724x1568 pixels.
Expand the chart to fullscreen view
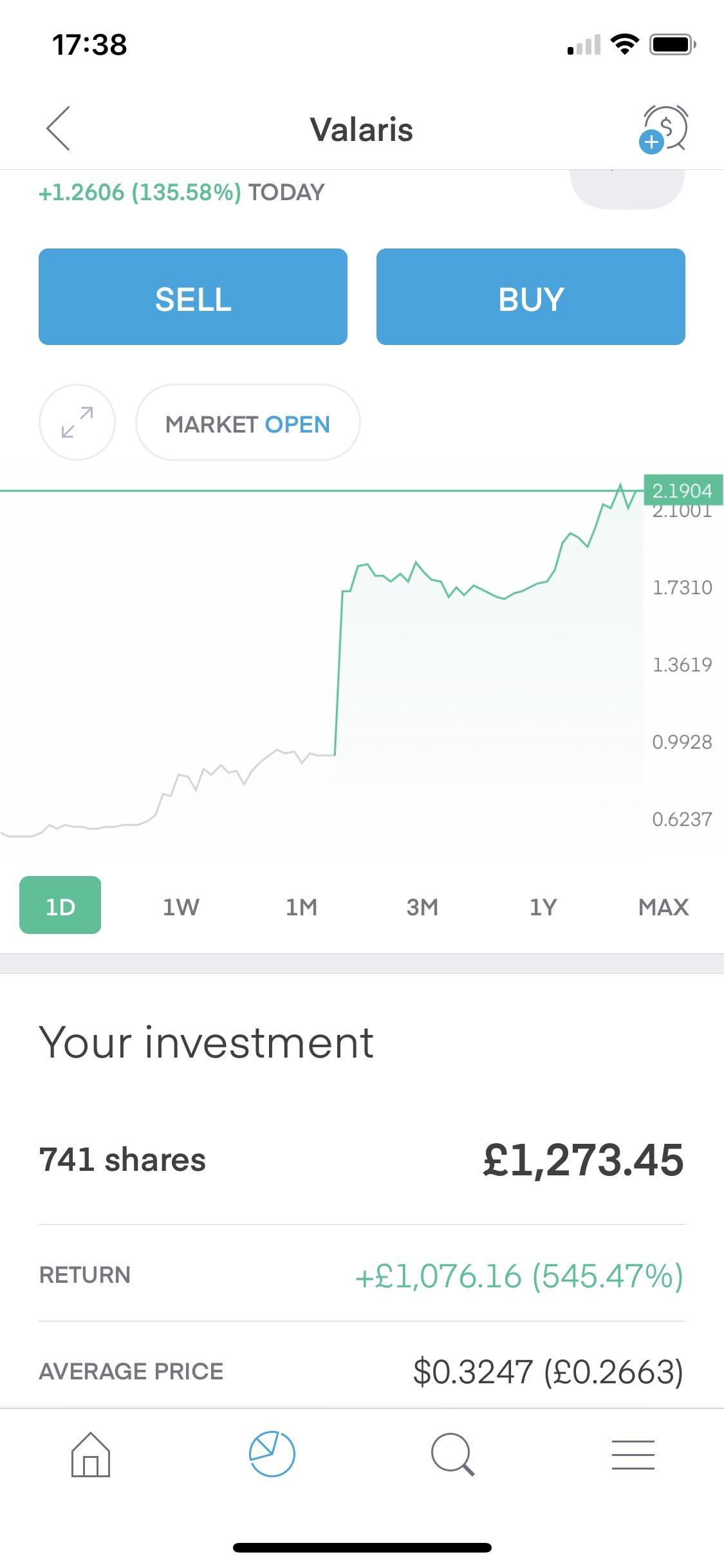(77, 422)
